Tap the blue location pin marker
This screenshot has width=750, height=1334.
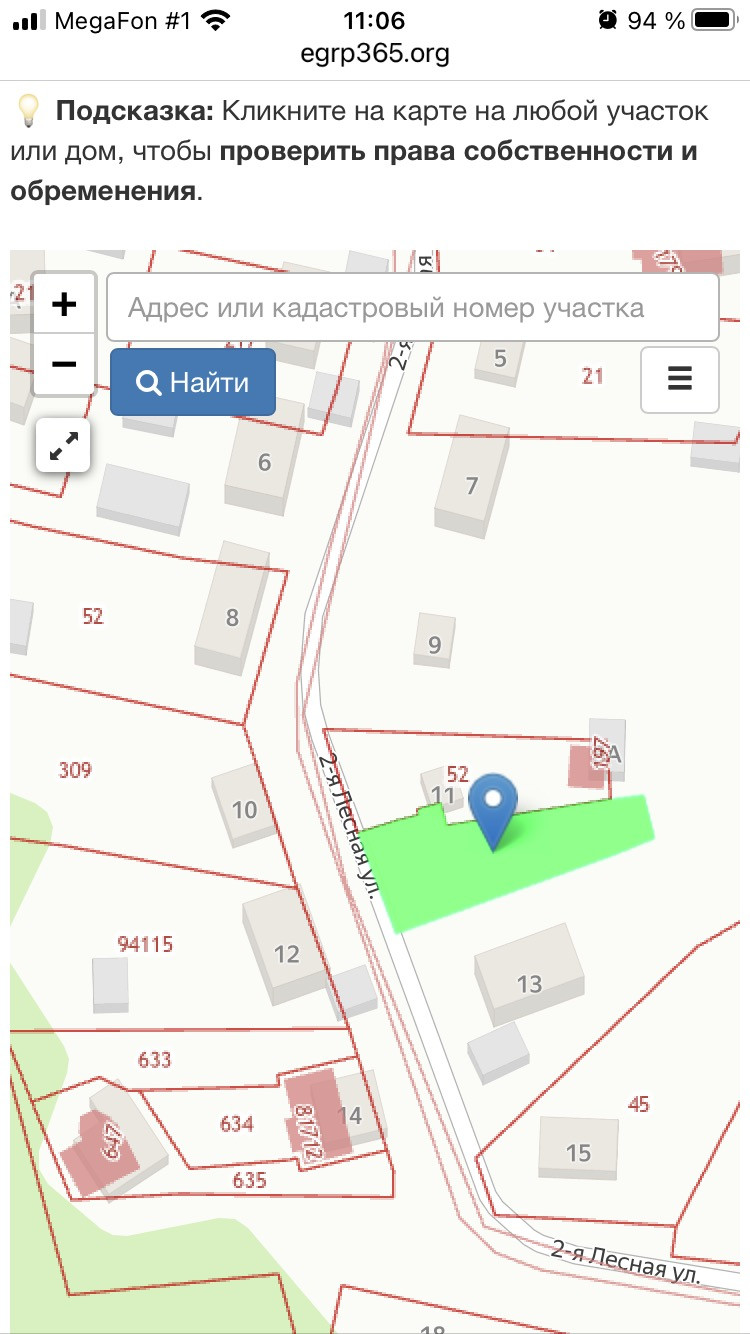(493, 810)
